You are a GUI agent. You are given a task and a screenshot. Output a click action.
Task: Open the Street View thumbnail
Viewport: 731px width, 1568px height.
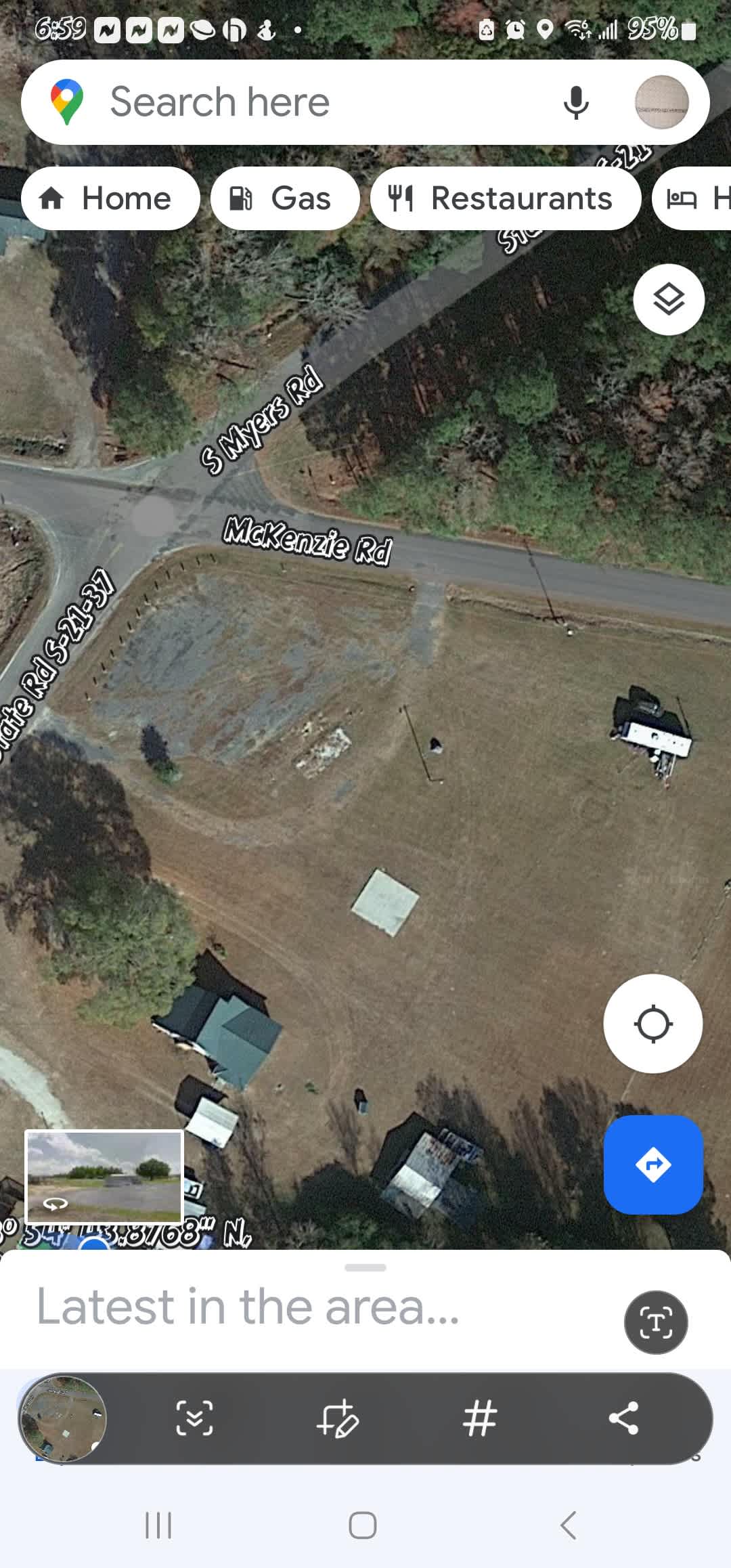(x=104, y=1176)
